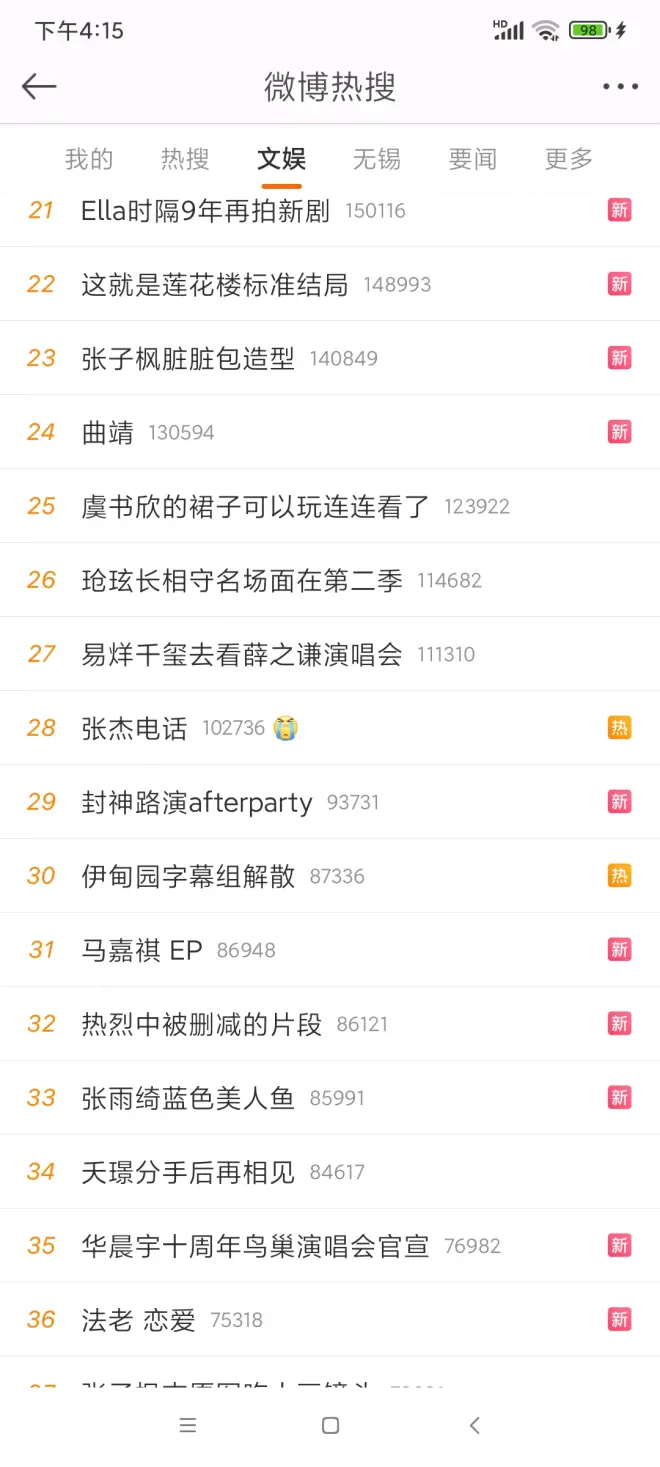Open the 要闻 tab
This screenshot has width=660, height=1467.
pos(473,159)
